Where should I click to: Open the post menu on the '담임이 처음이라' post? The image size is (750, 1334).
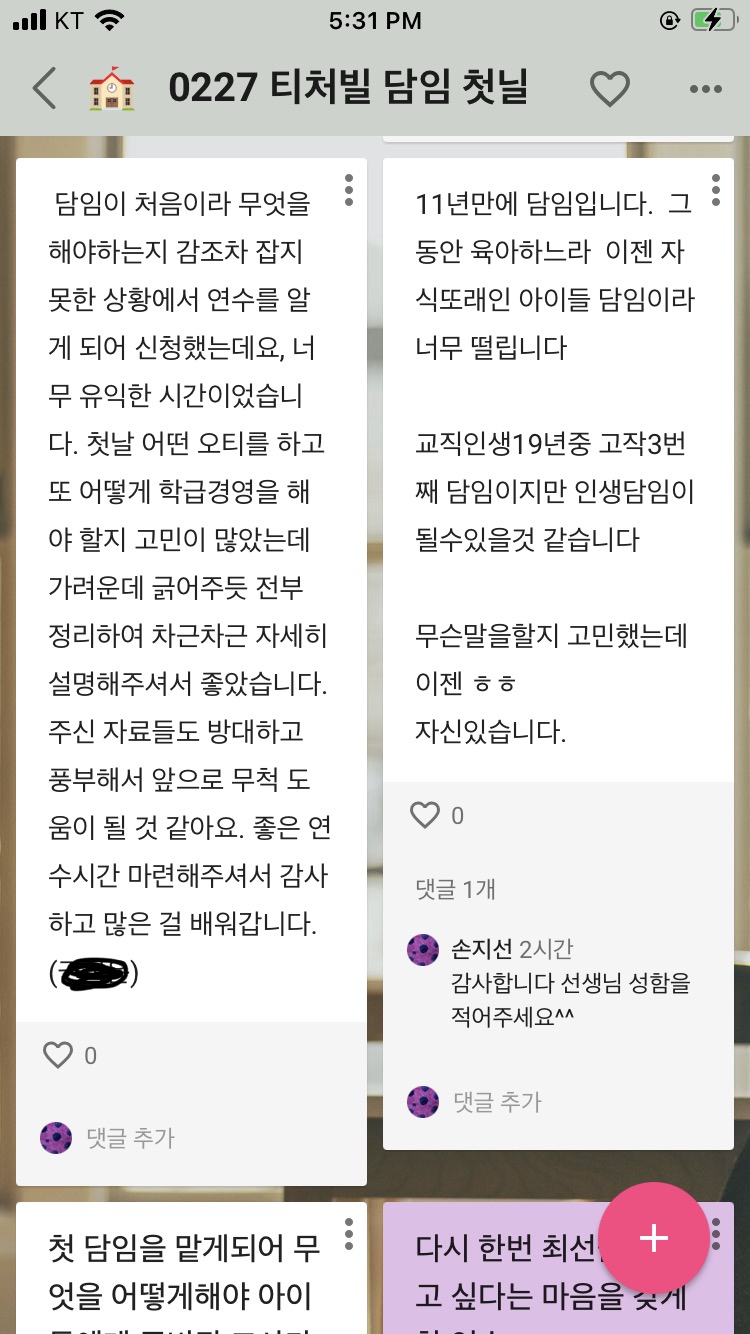pos(348,190)
